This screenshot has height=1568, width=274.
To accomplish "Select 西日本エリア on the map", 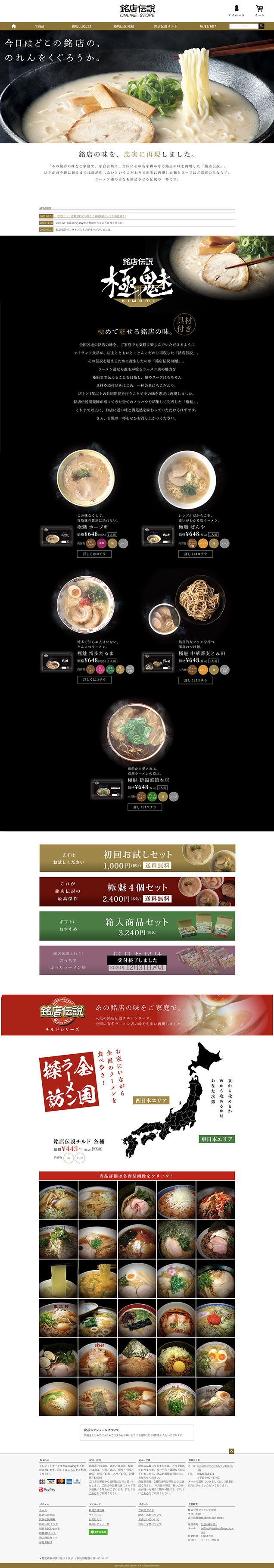I will [x=150, y=1100].
